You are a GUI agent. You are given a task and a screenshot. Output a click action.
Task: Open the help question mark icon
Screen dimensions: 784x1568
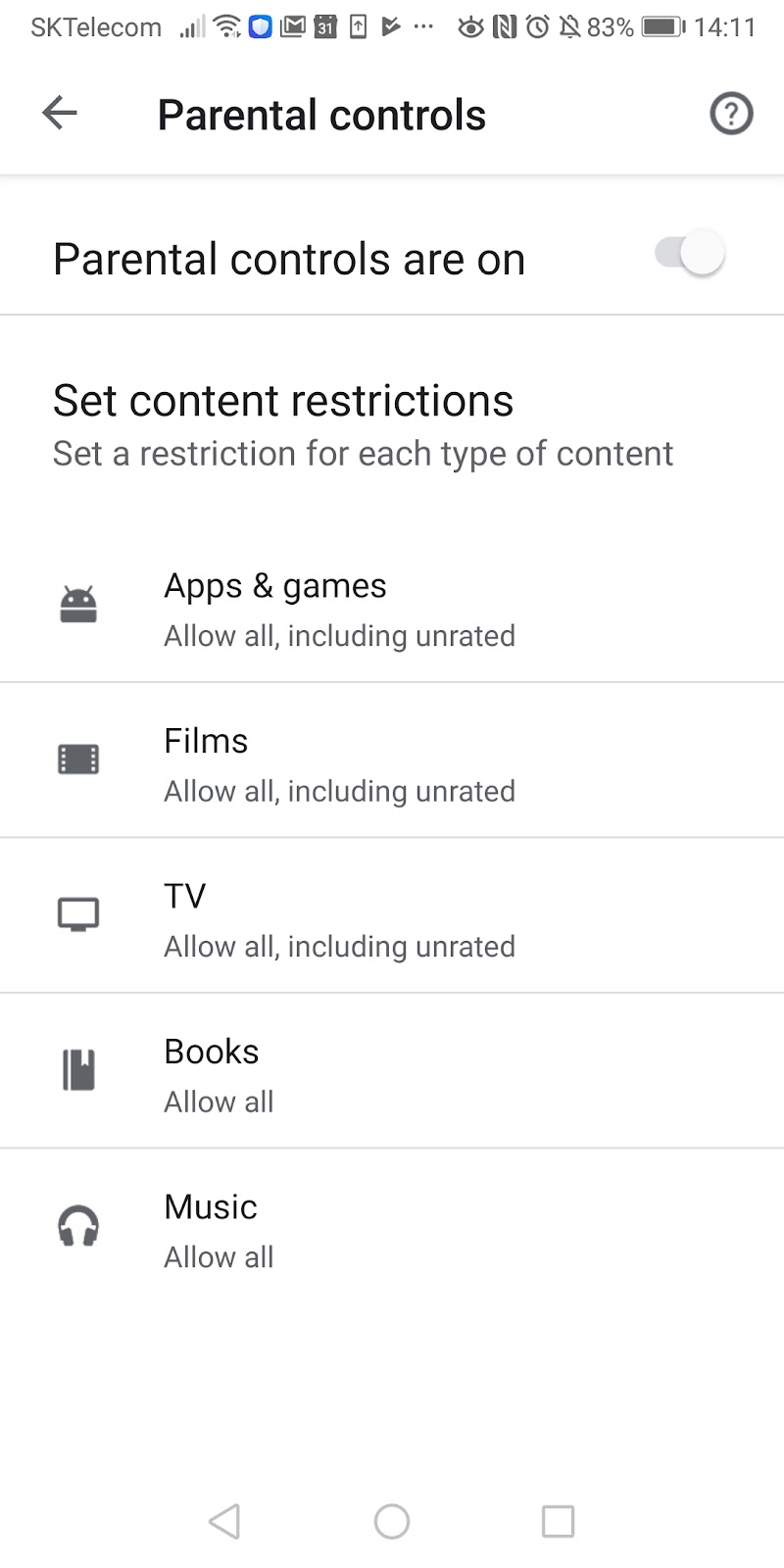tap(730, 114)
